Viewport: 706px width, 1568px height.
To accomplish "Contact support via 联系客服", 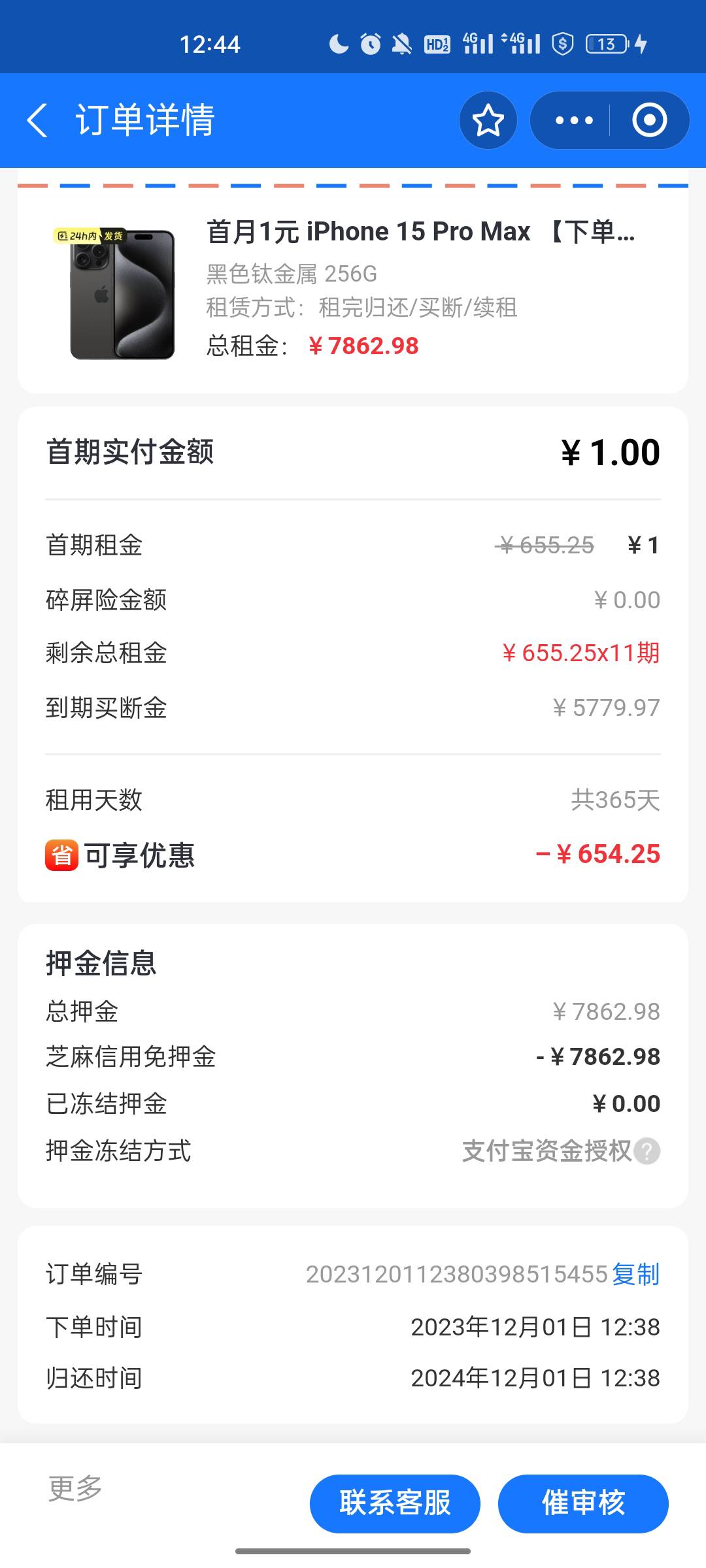I will (395, 1503).
